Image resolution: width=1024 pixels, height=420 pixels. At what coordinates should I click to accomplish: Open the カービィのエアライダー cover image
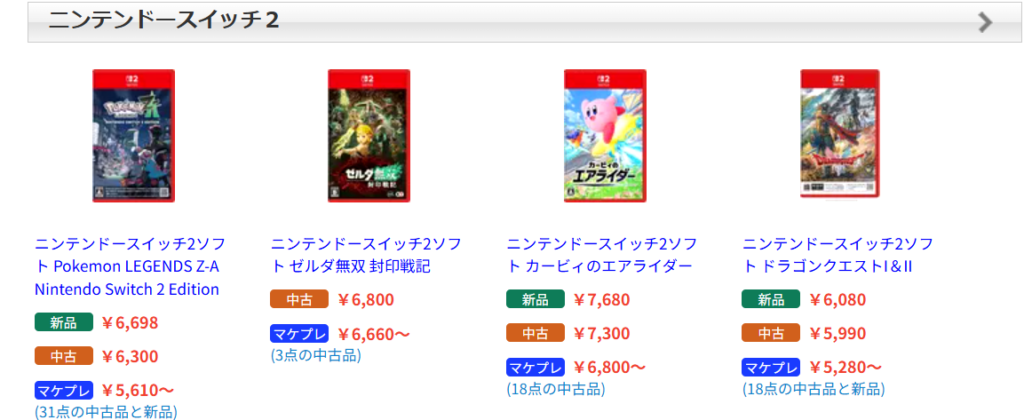[605, 136]
